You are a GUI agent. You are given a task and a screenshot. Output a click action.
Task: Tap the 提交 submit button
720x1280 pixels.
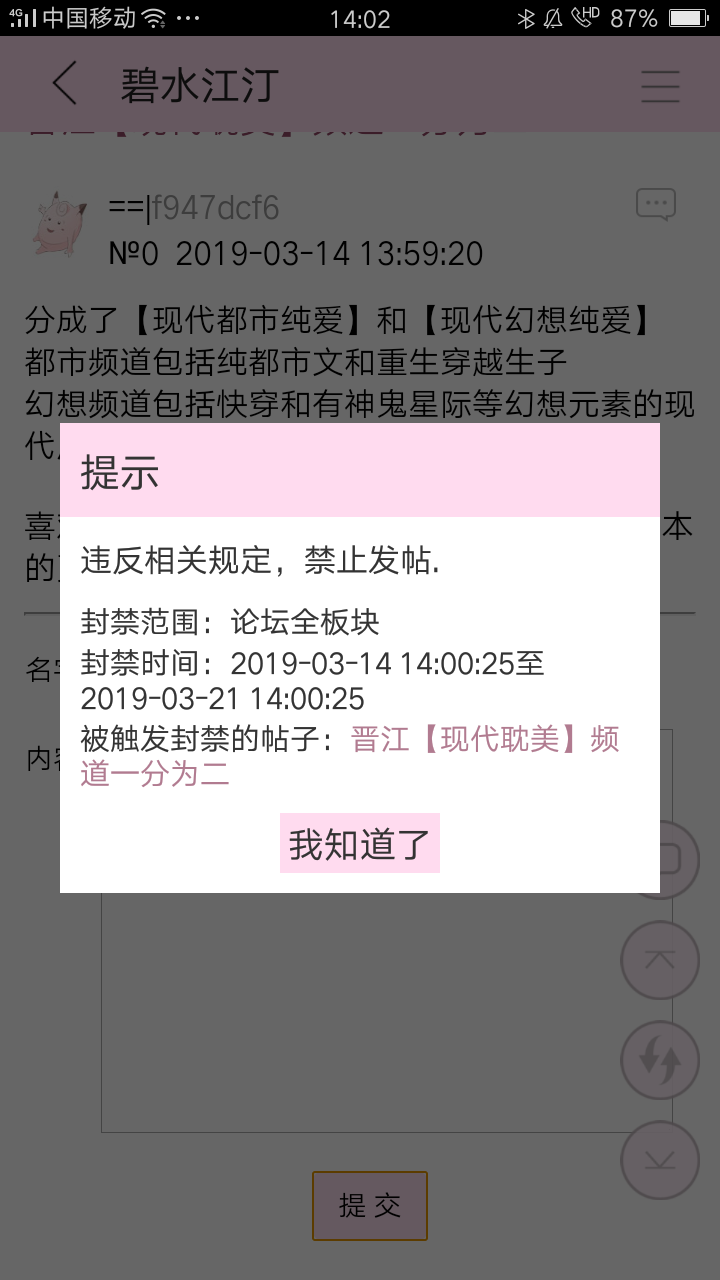pos(369,1205)
